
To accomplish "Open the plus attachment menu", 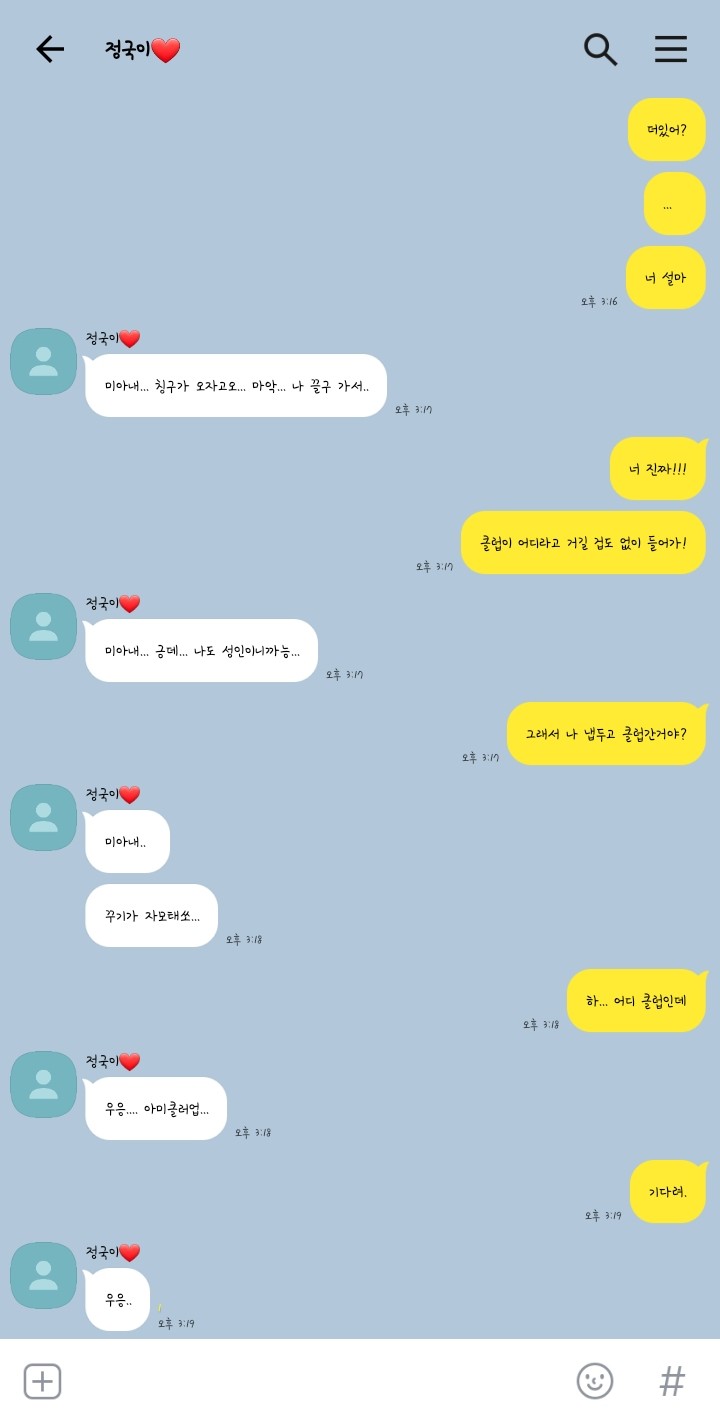I will pyautogui.click(x=42, y=1381).
